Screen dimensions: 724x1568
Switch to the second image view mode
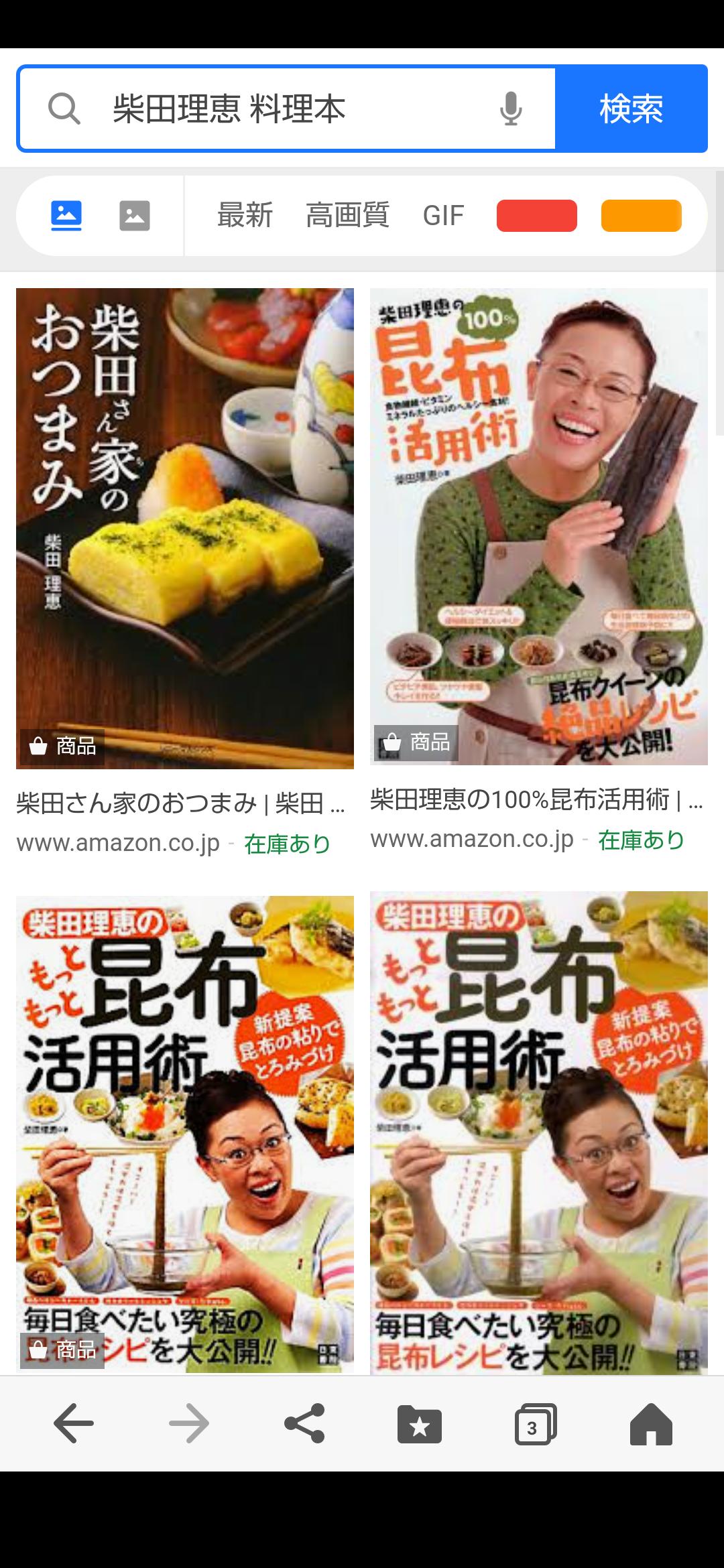point(135,216)
